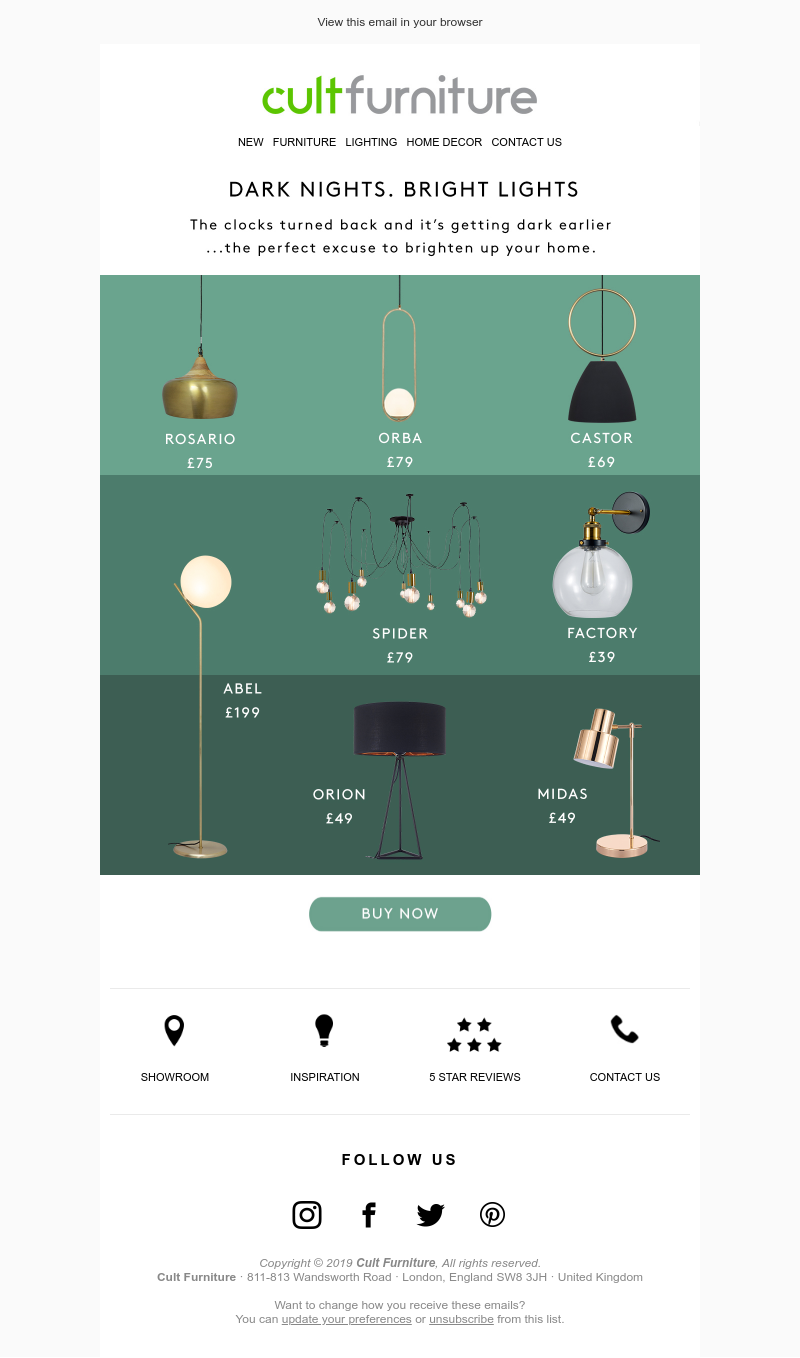Screen dimensions: 800x1358
Task: Open Cult Furniture's Instagram page
Action: (307, 1215)
